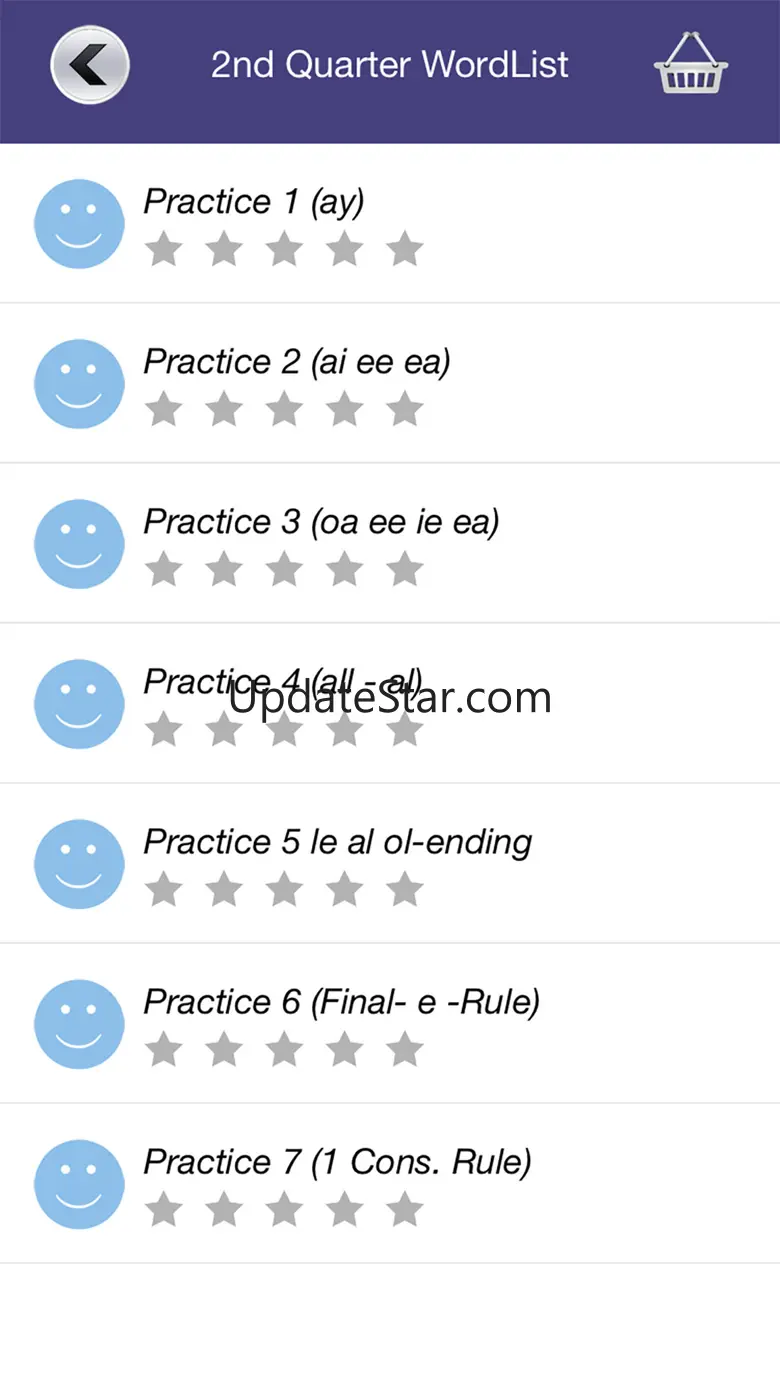The width and height of the screenshot is (780, 1387).
Task: Go back using the arrow button
Action: click(x=90, y=65)
